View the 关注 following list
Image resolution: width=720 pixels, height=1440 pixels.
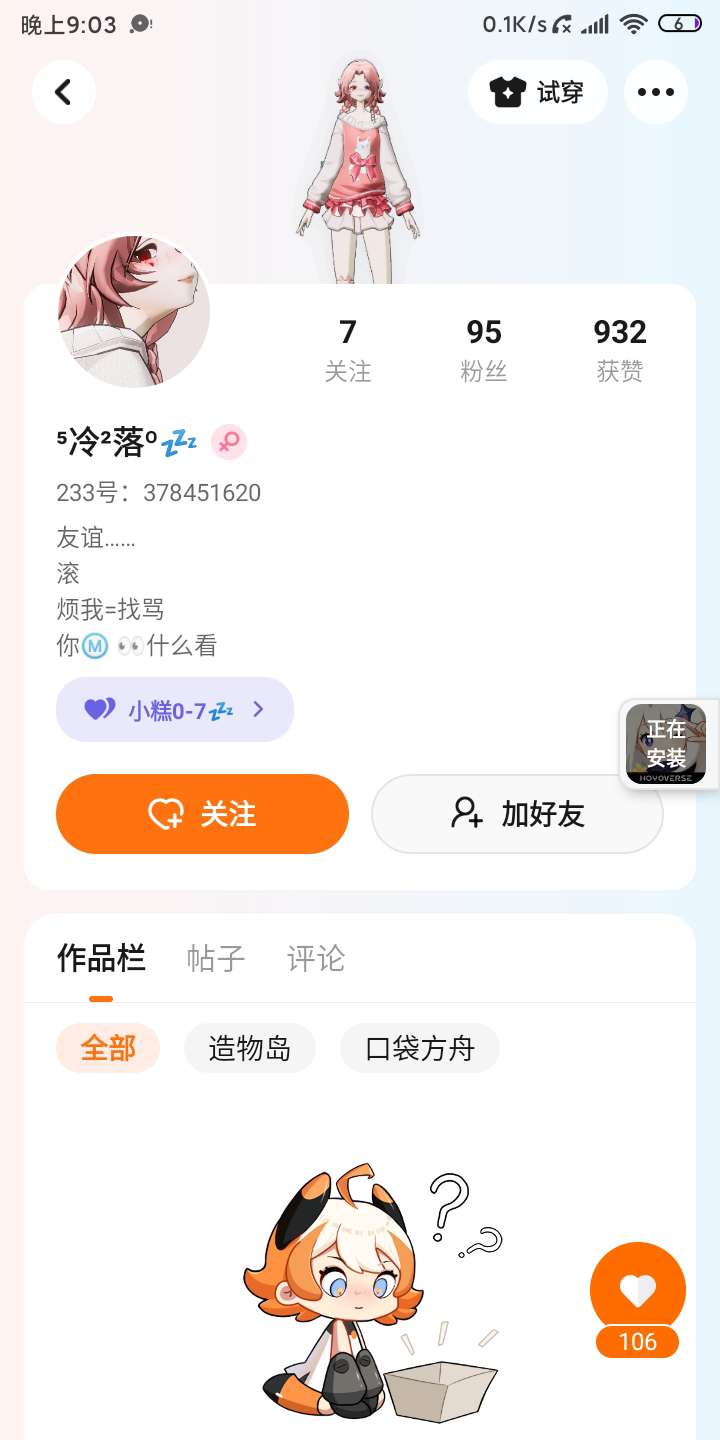pyautogui.click(x=348, y=350)
